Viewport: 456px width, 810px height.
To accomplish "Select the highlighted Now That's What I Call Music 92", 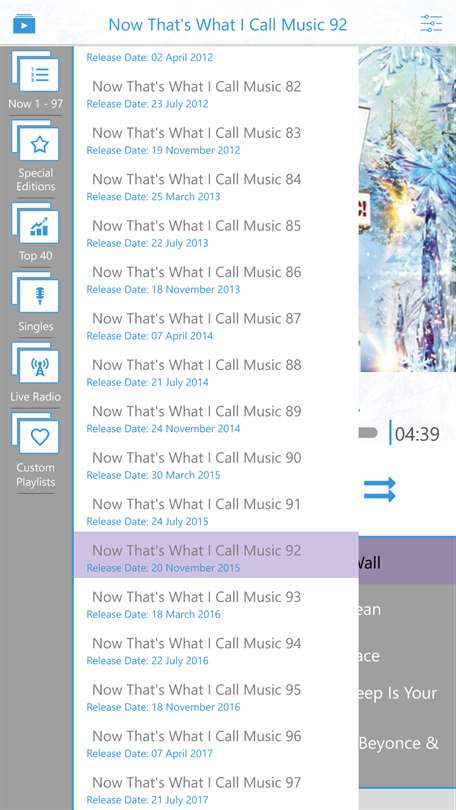I will coord(216,555).
